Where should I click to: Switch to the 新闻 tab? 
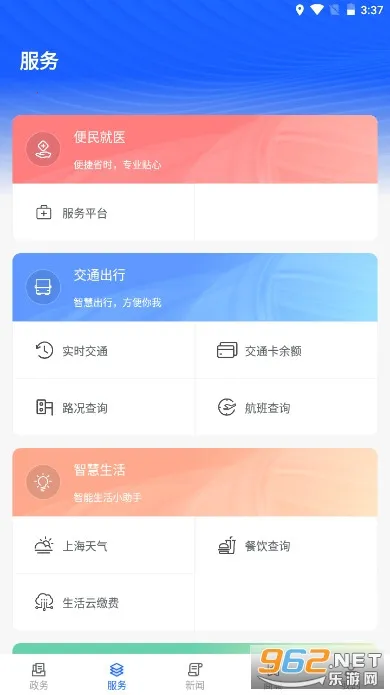click(195, 676)
